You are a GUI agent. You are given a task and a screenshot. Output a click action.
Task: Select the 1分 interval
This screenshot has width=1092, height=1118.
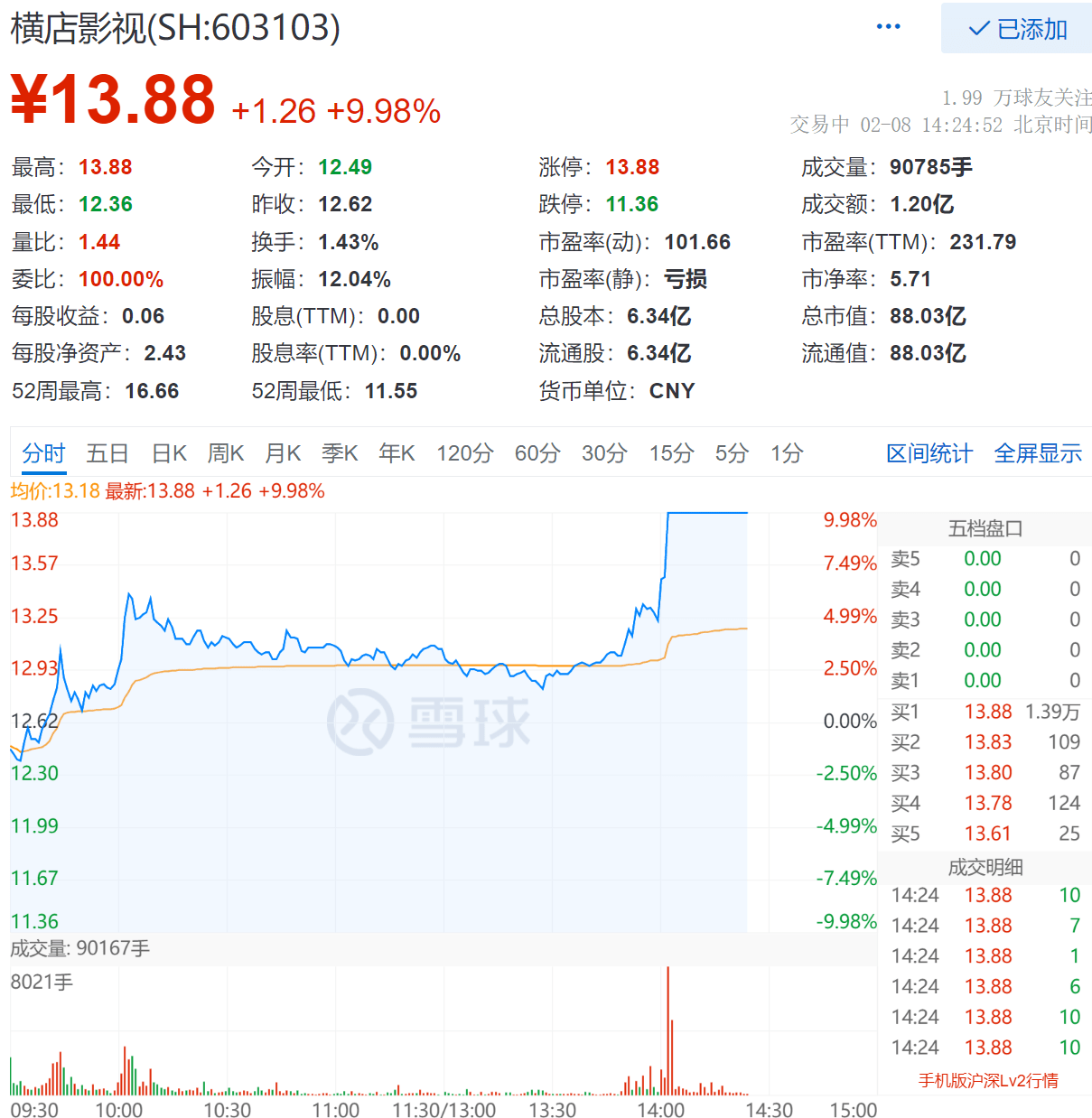tap(787, 453)
